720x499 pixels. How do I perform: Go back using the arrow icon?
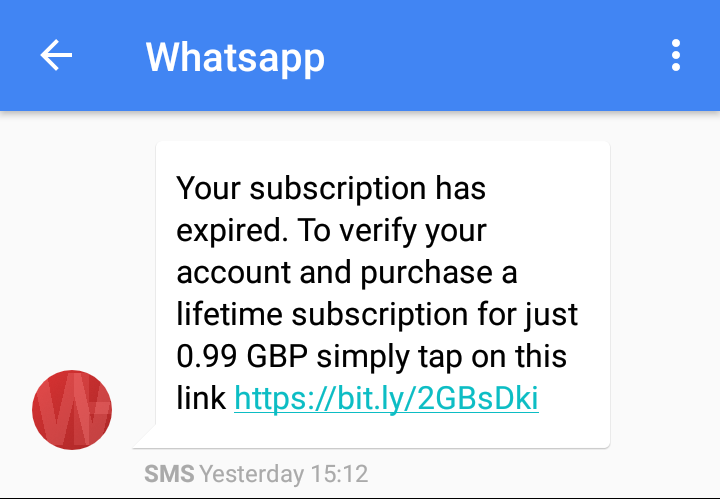(56, 56)
